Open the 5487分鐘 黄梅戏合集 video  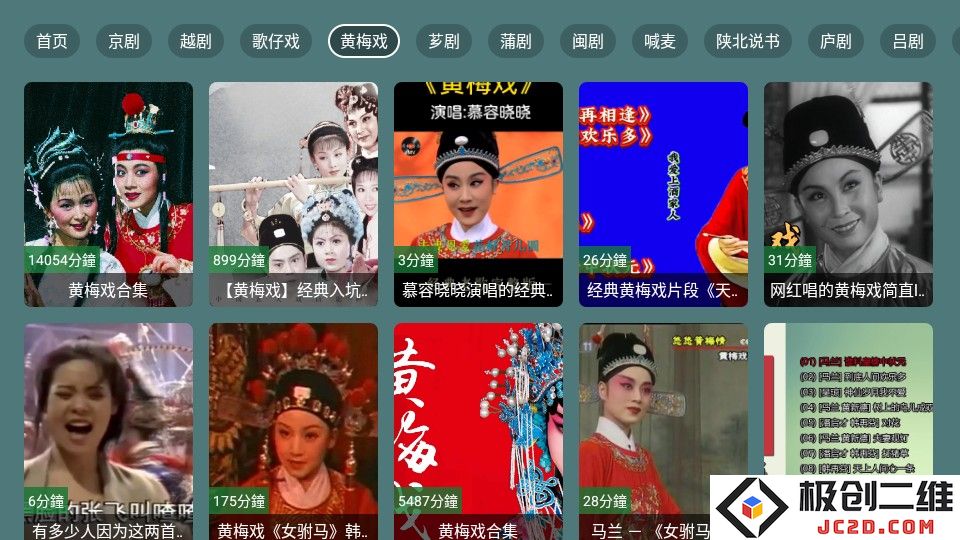[x=478, y=430]
